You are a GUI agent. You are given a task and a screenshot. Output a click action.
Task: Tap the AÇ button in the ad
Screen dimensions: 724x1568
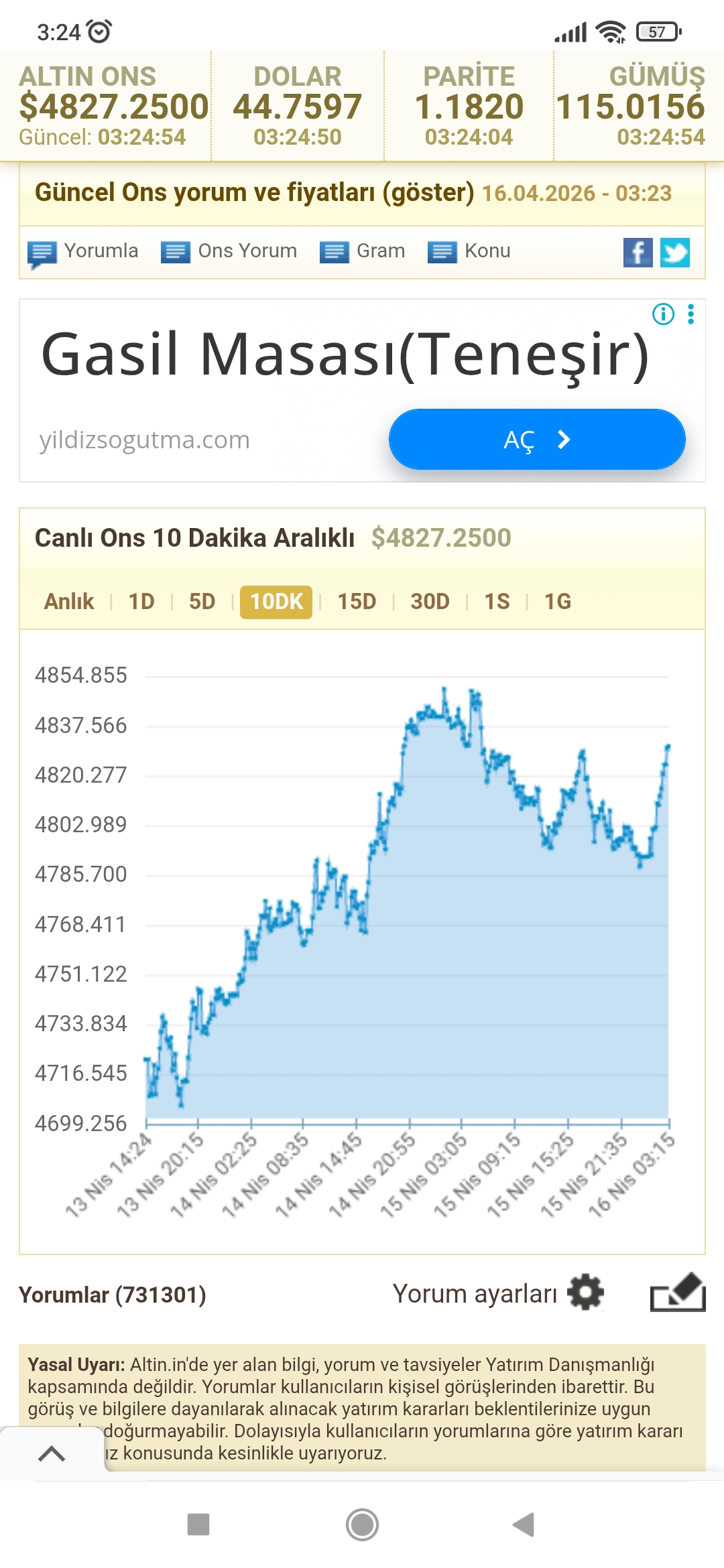click(537, 440)
